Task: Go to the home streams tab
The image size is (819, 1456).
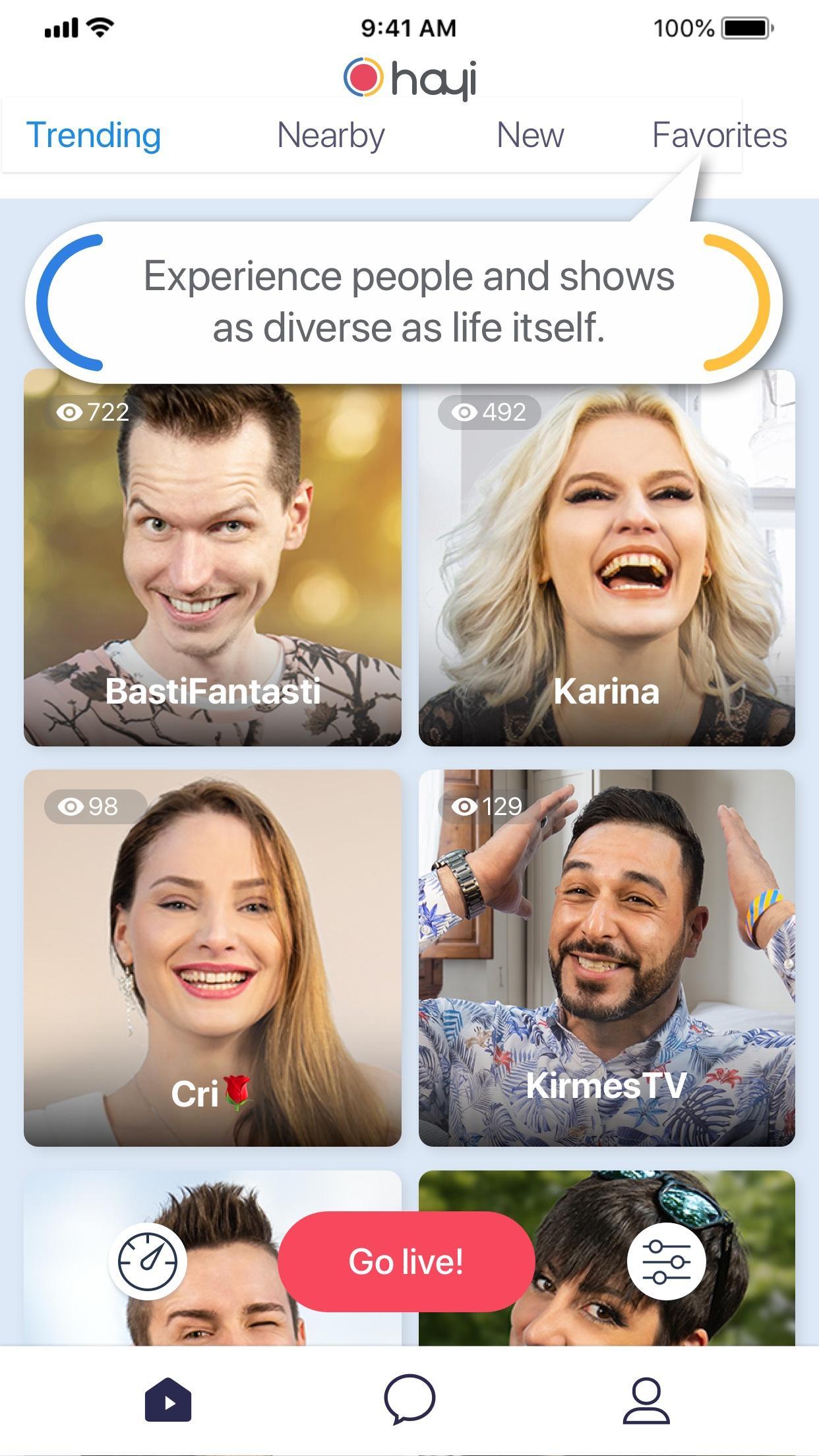Action: tap(168, 1399)
